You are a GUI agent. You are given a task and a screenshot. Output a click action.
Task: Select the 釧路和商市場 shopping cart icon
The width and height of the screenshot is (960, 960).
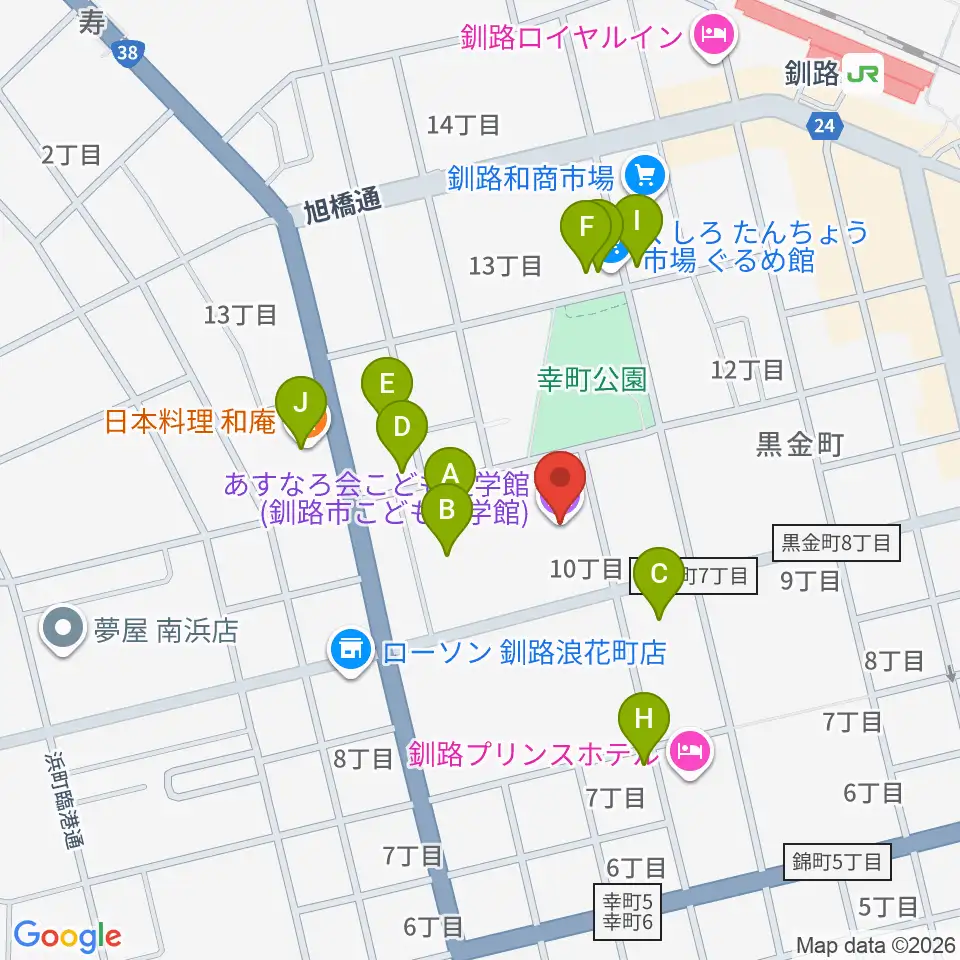647,176
